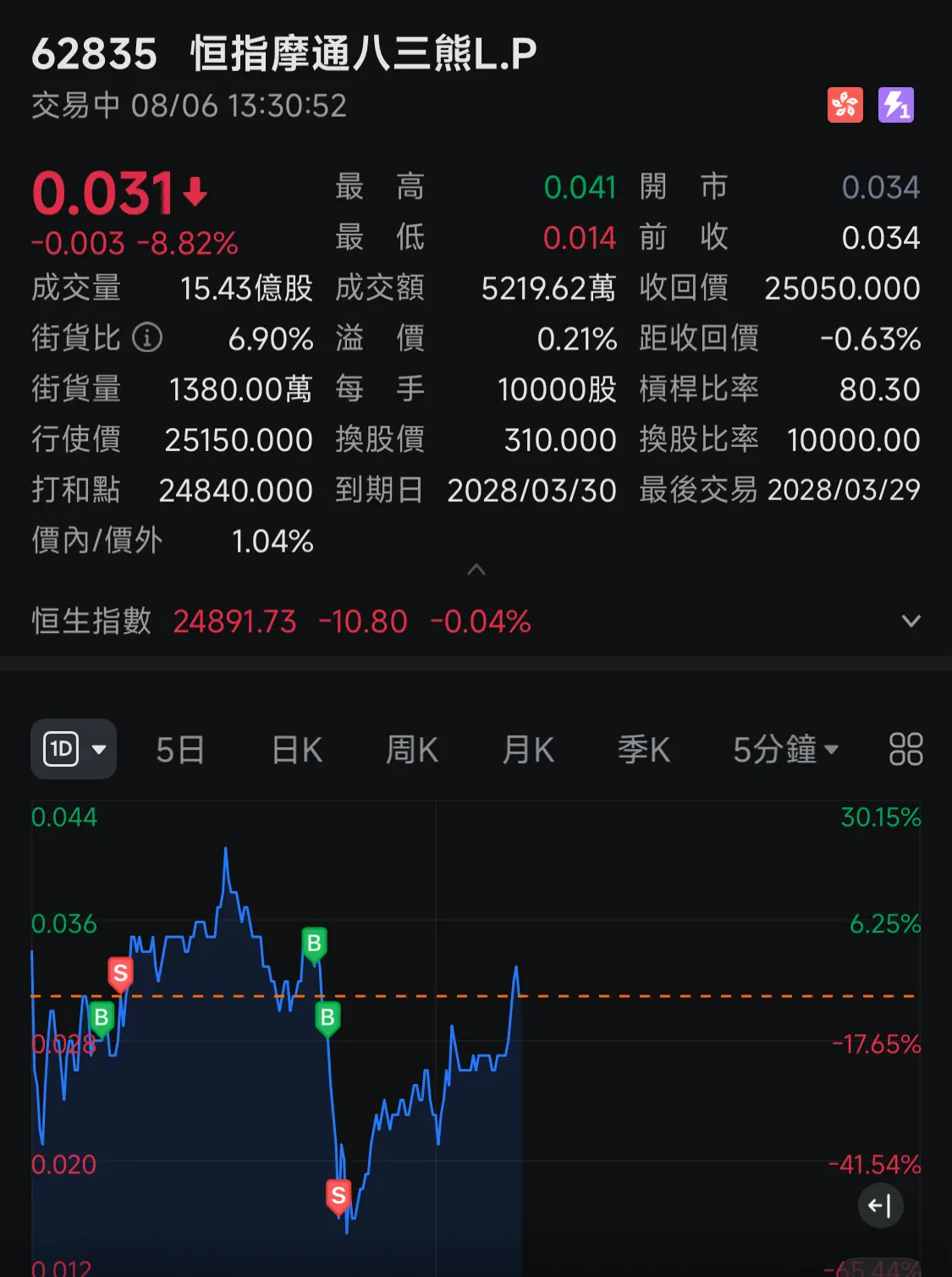Open the 5分鐘 interval dropdown
The height and width of the screenshot is (1277, 952).
(x=783, y=749)
